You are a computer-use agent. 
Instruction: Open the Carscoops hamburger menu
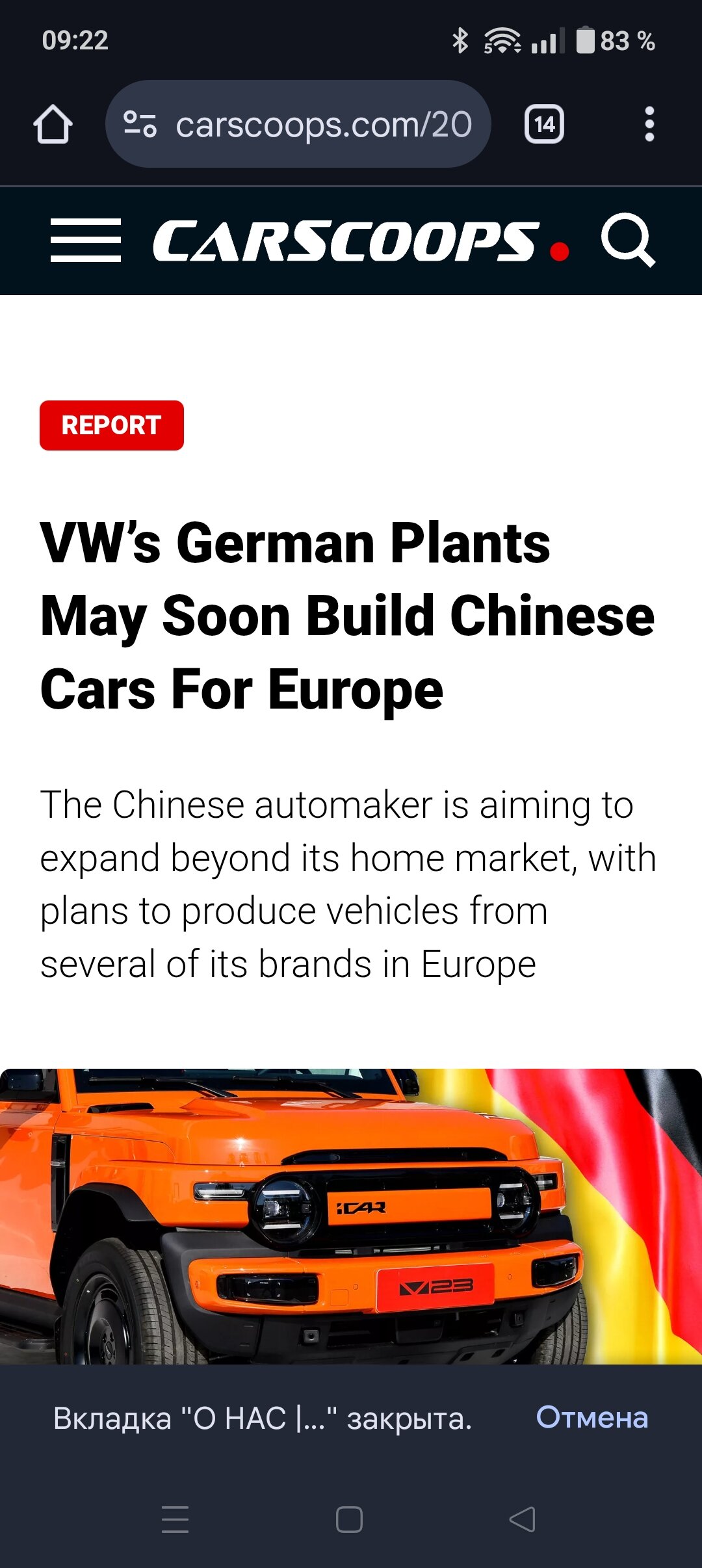(86, 241)
